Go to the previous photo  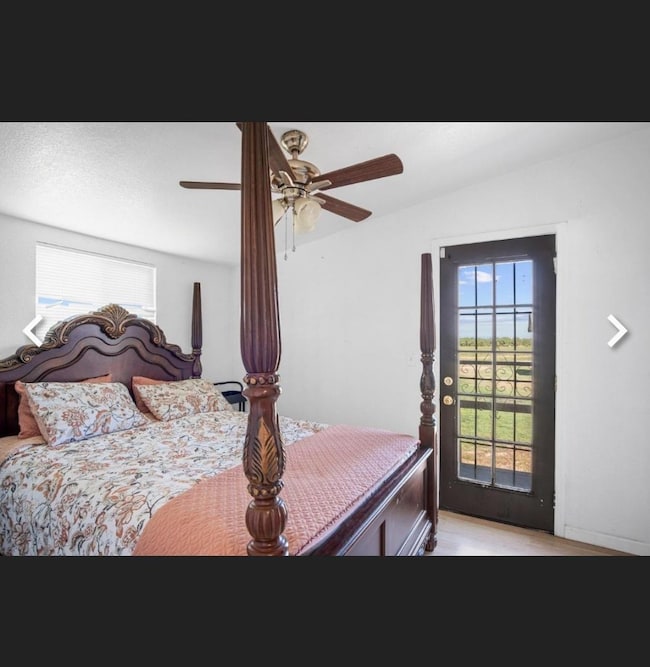click(33, 331)
